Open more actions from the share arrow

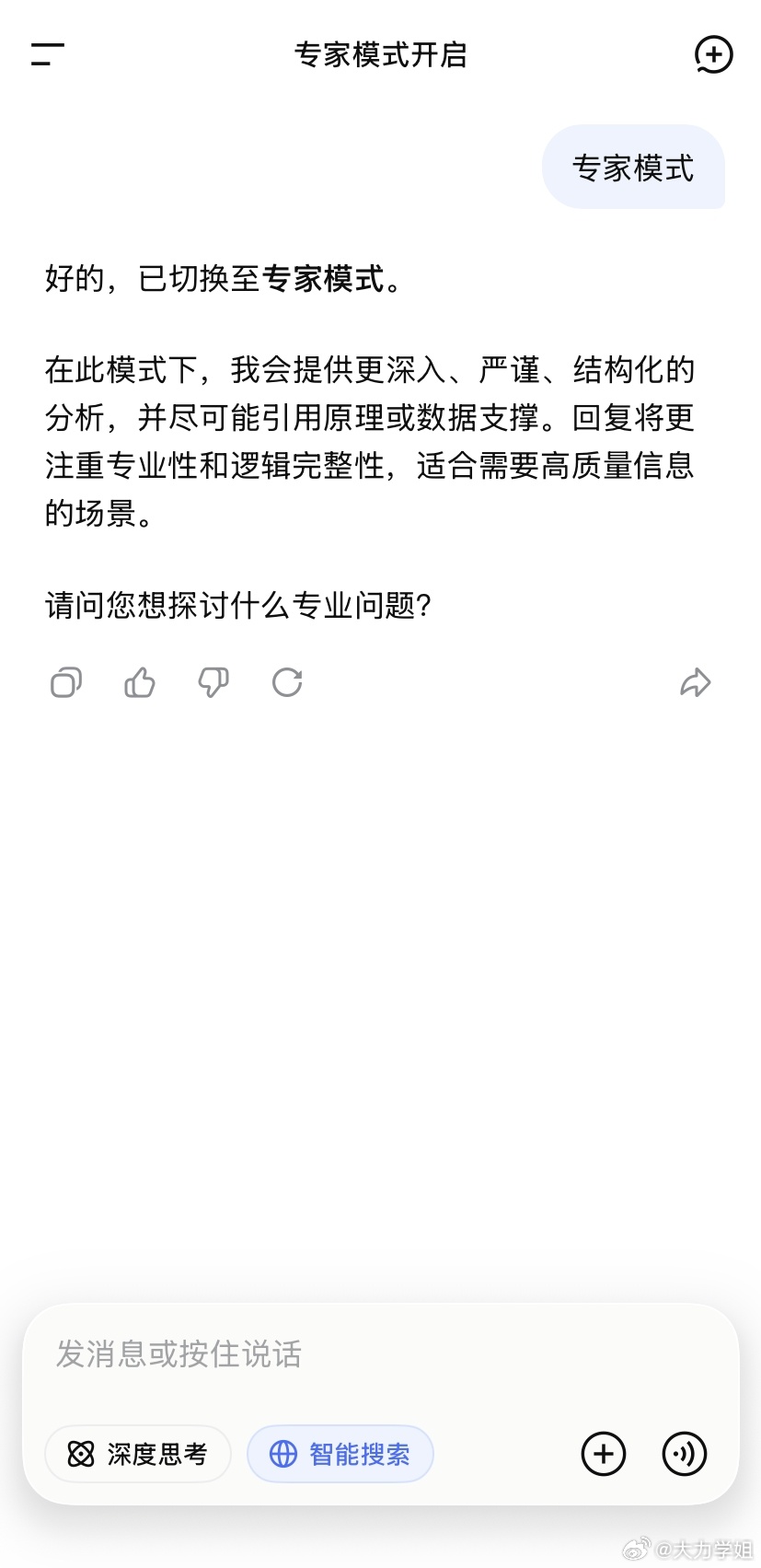(x=697, y=682)
